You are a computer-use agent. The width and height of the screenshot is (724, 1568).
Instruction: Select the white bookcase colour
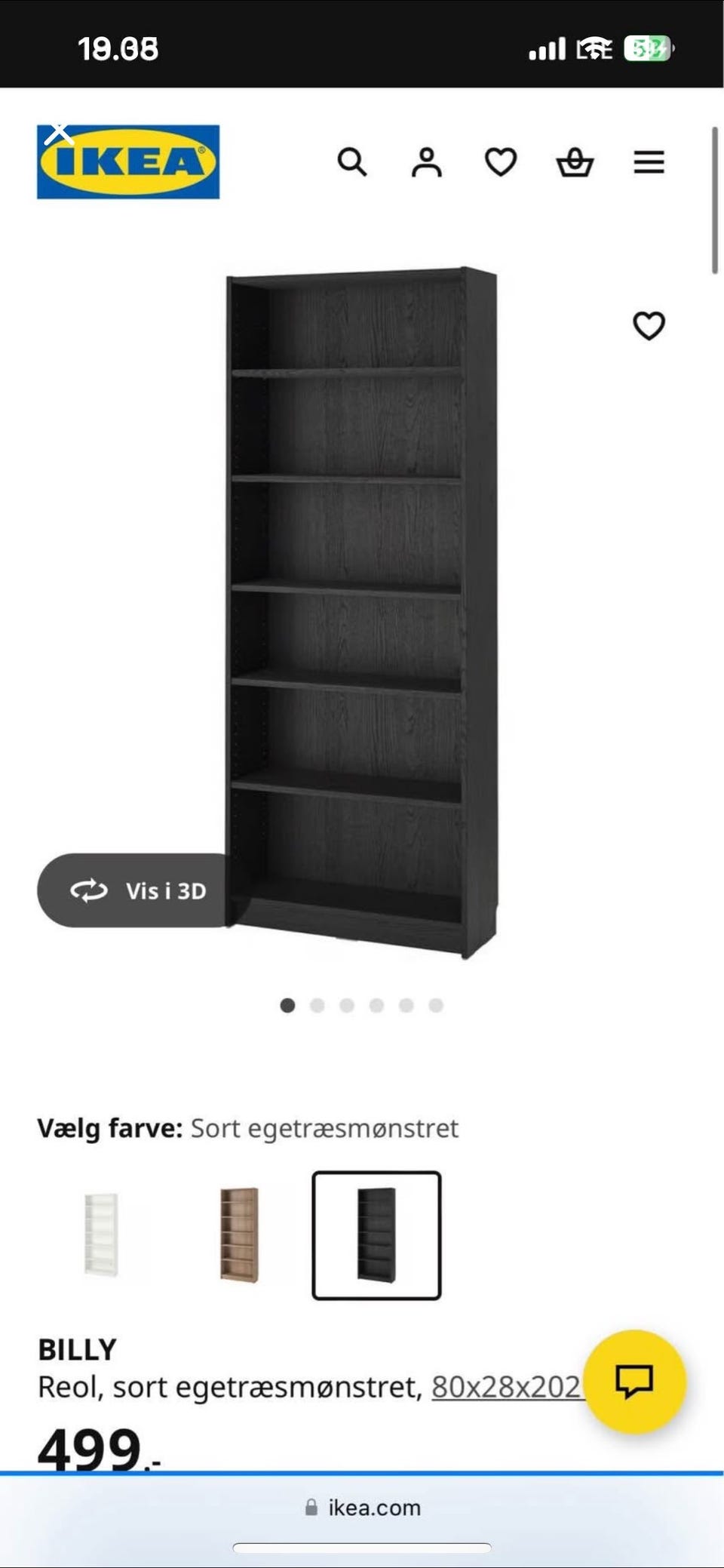101,1234
